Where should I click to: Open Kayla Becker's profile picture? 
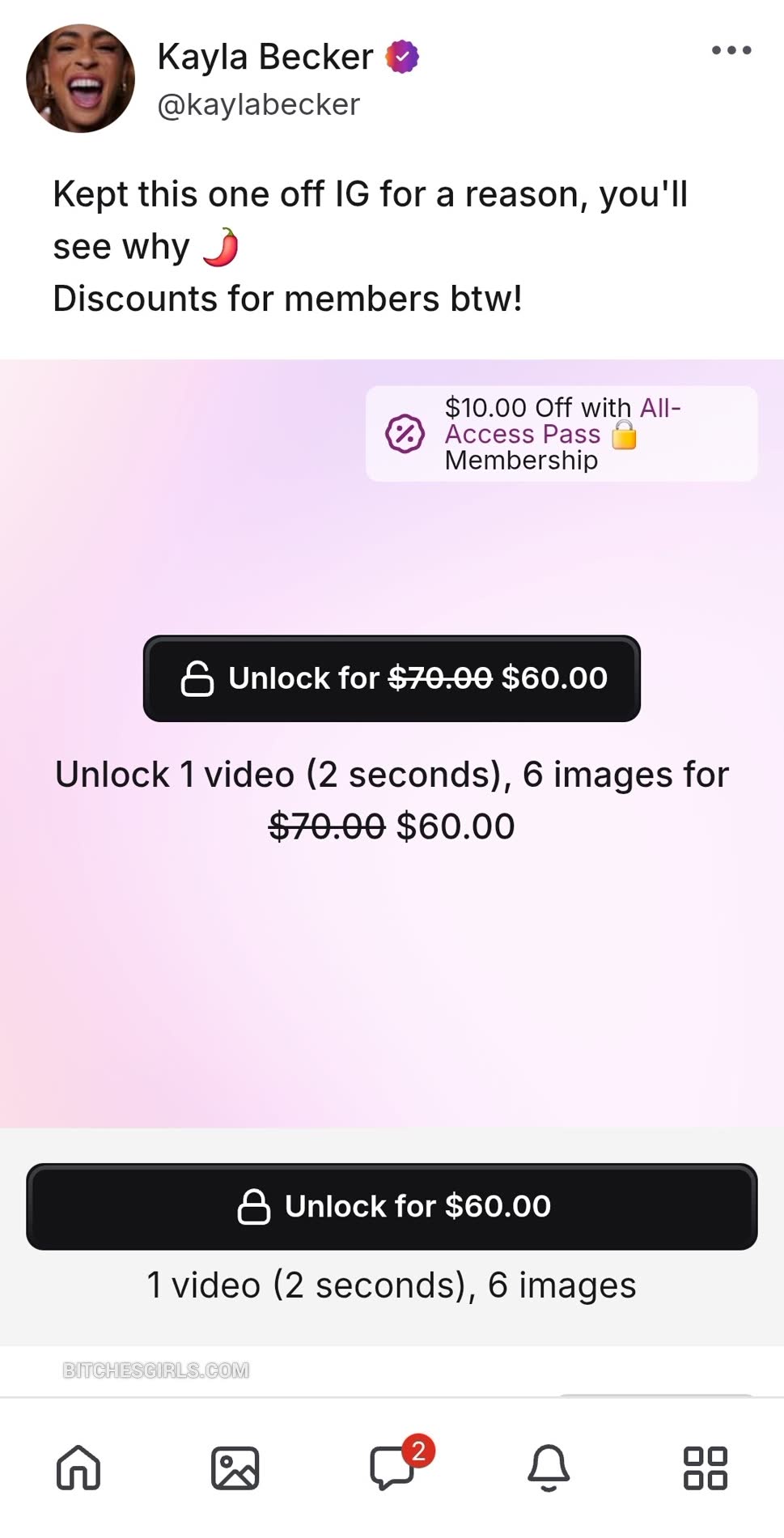(80, 79)
